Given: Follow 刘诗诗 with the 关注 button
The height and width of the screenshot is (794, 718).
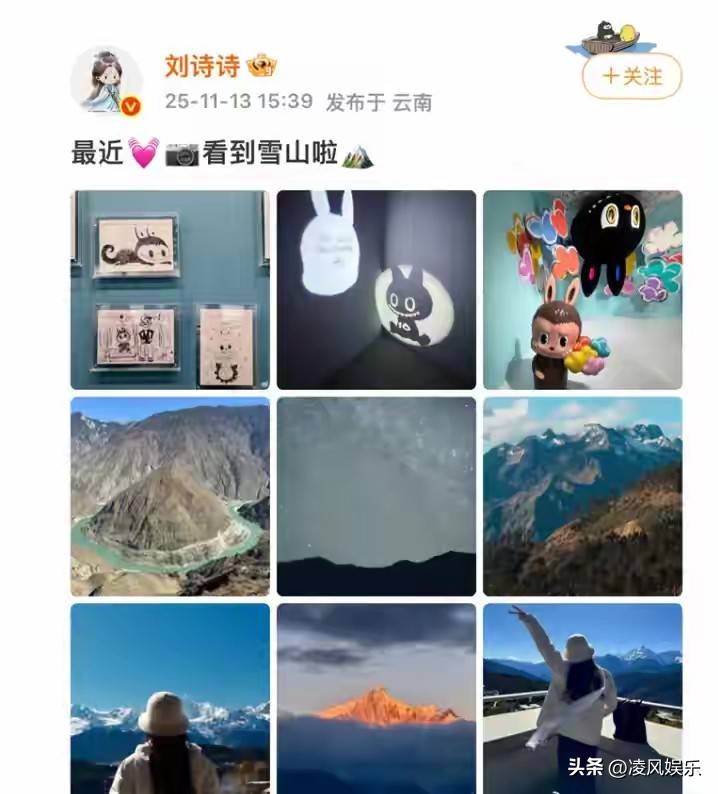Looking at the screenshot, I should 631,76.
